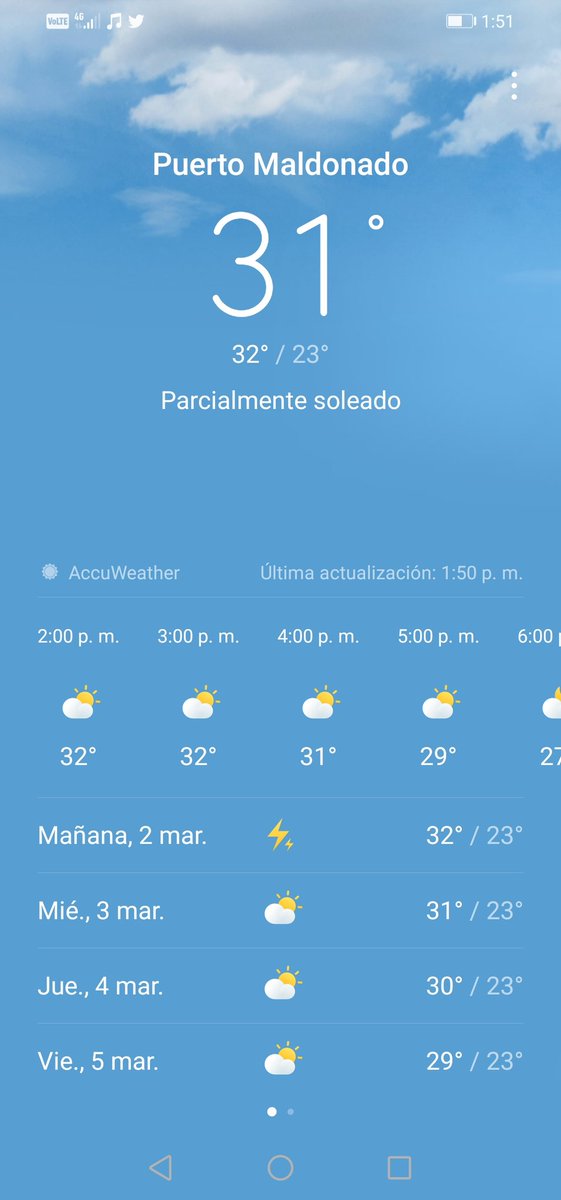Open the AccuWeather source link
Screen dimensions: 561x1200
pos(111,573)
